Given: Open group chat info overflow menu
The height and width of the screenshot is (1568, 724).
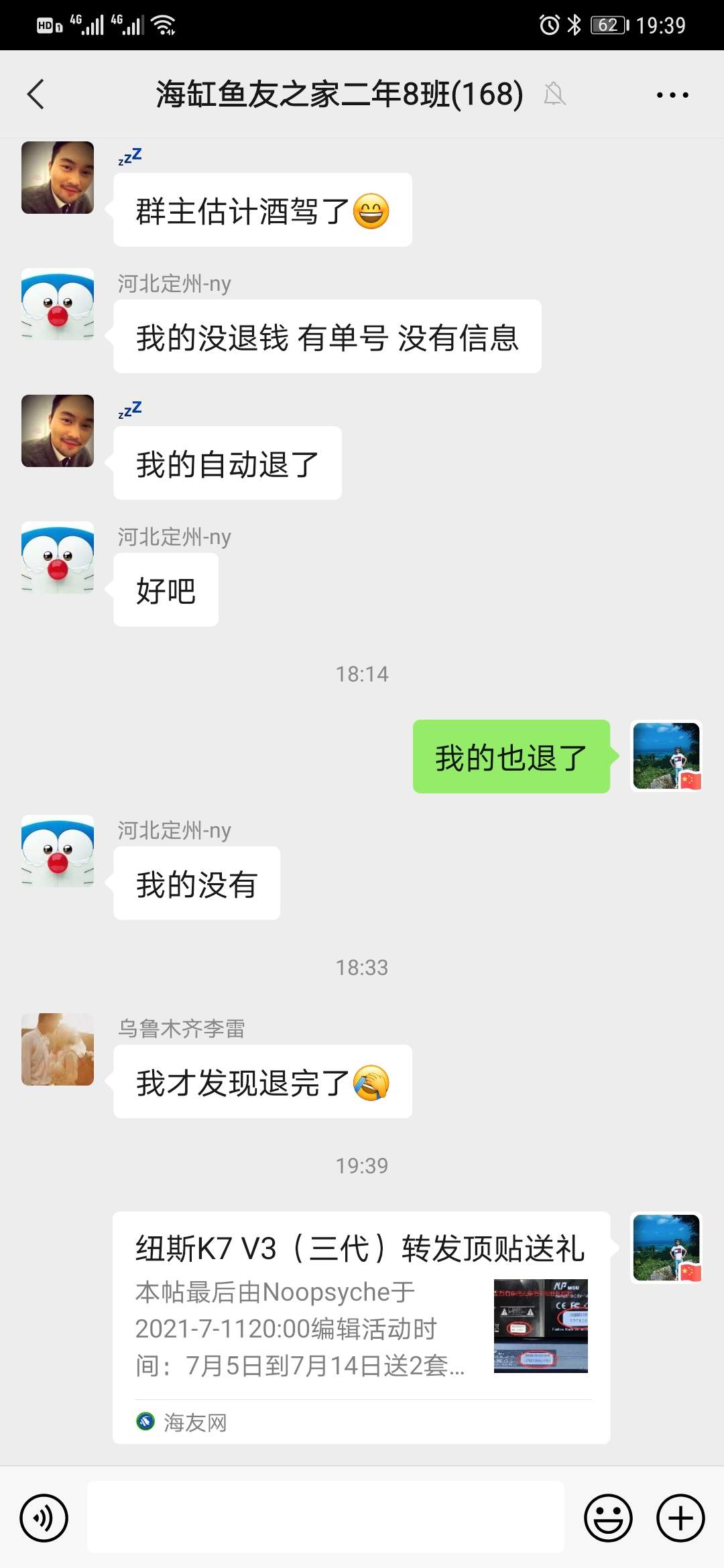Looking at the screenshot, I should click(x=672, y=95).
